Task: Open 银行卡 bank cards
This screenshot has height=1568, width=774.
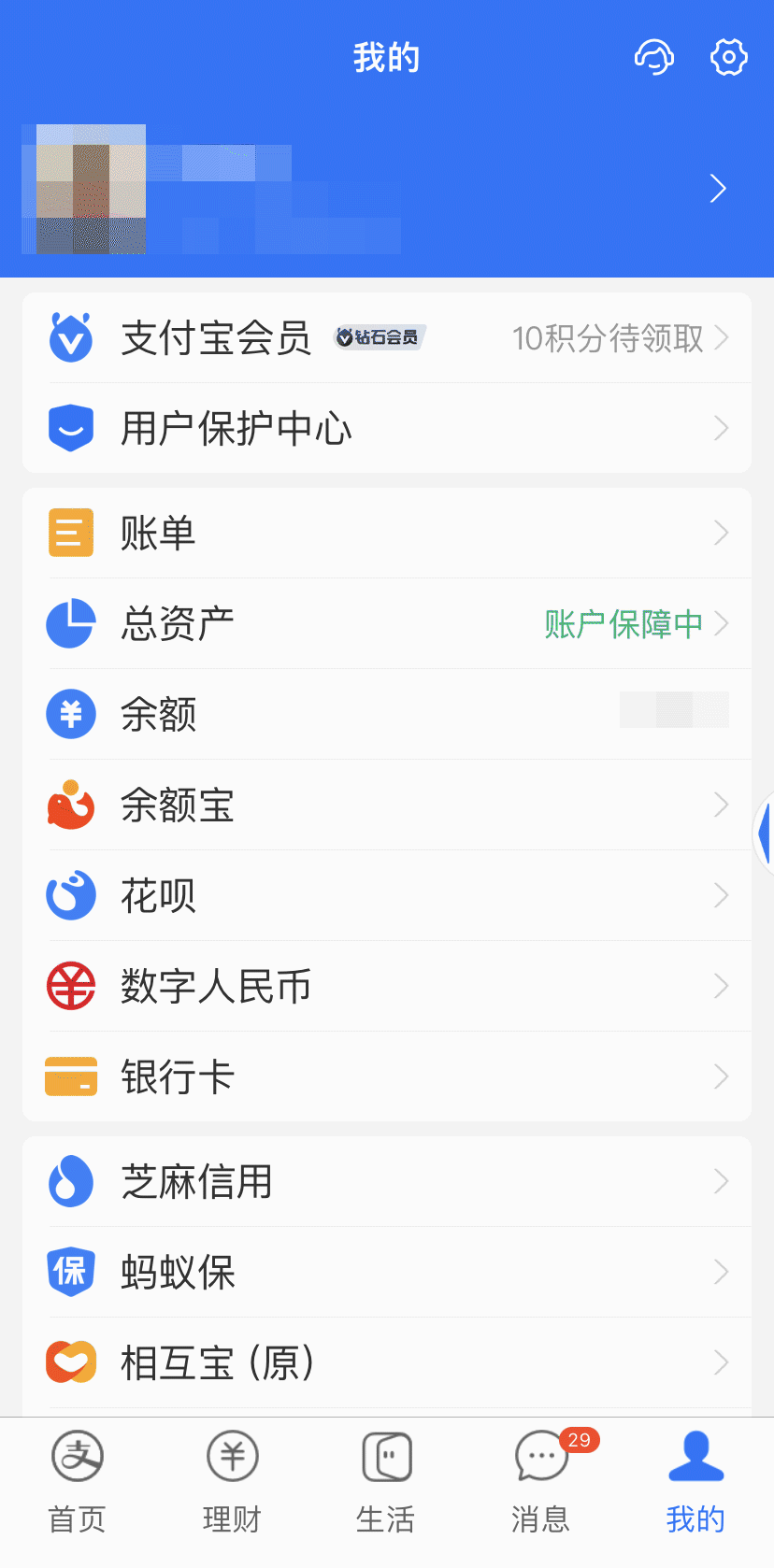Action: [x=387, y=1076]
